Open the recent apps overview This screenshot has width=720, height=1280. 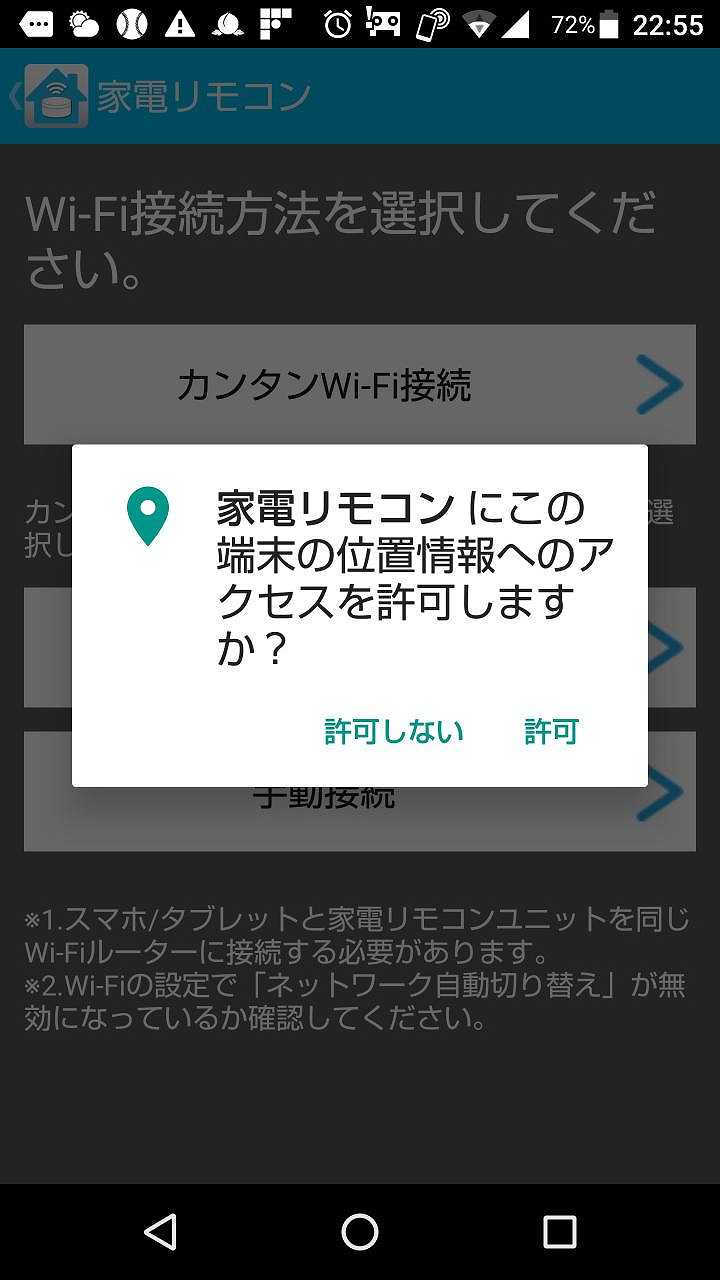pyautogui.click(x=559, y=1232)
